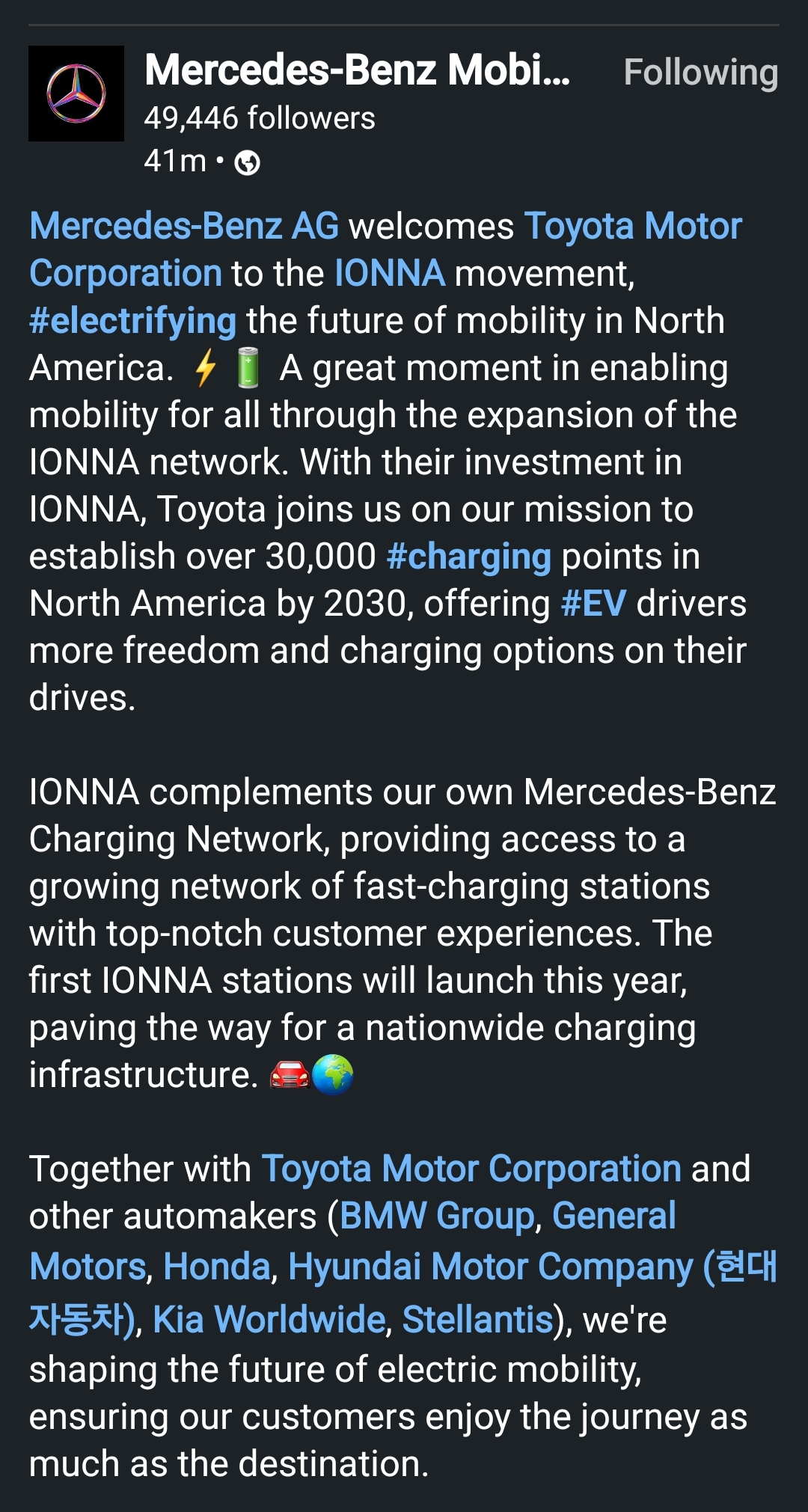Tap the #electrifying hashtag
Screen dimensions: 808x1512
tap(133, 320)
